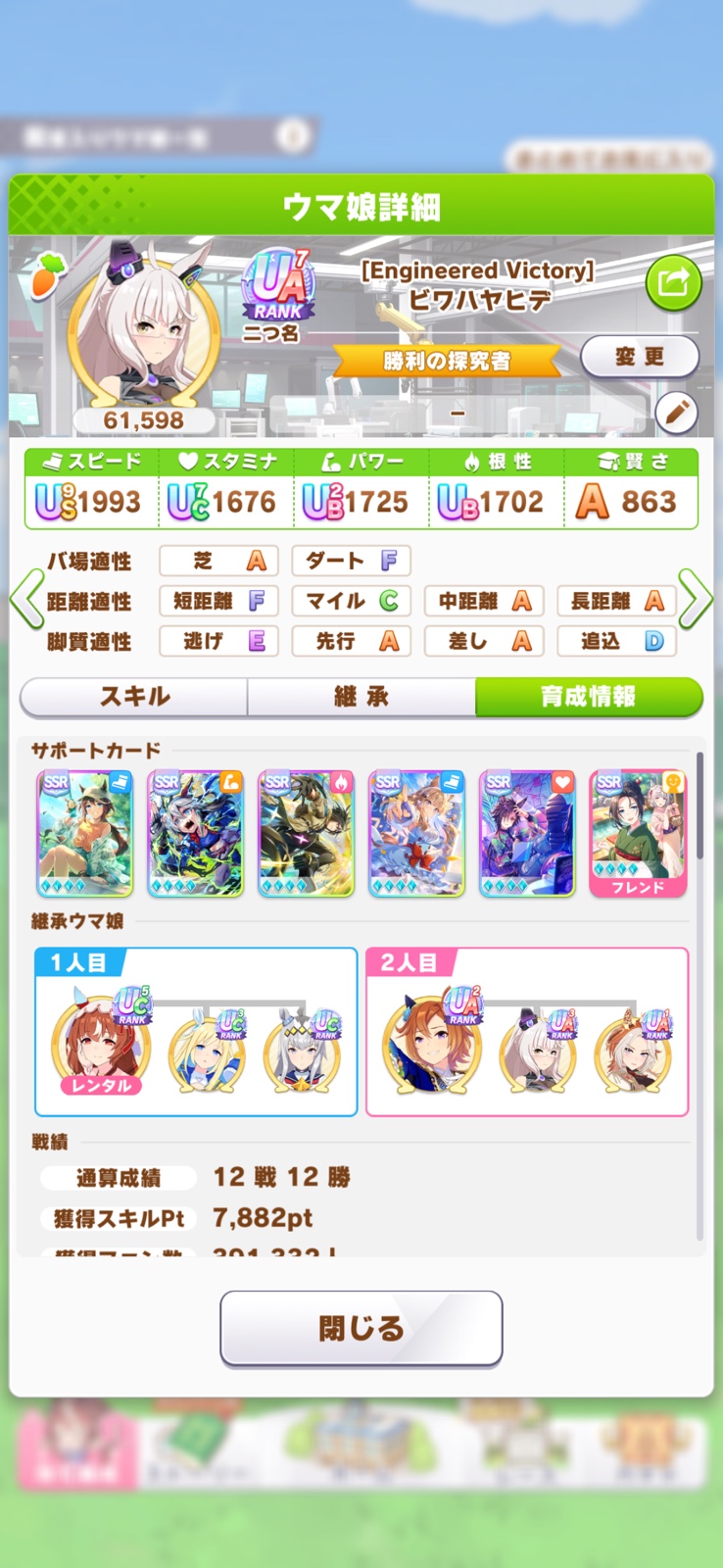Viewport: 723px width, 1568px height.
Task: Close the dialog with 閉じる
Action: point(361,1328)
